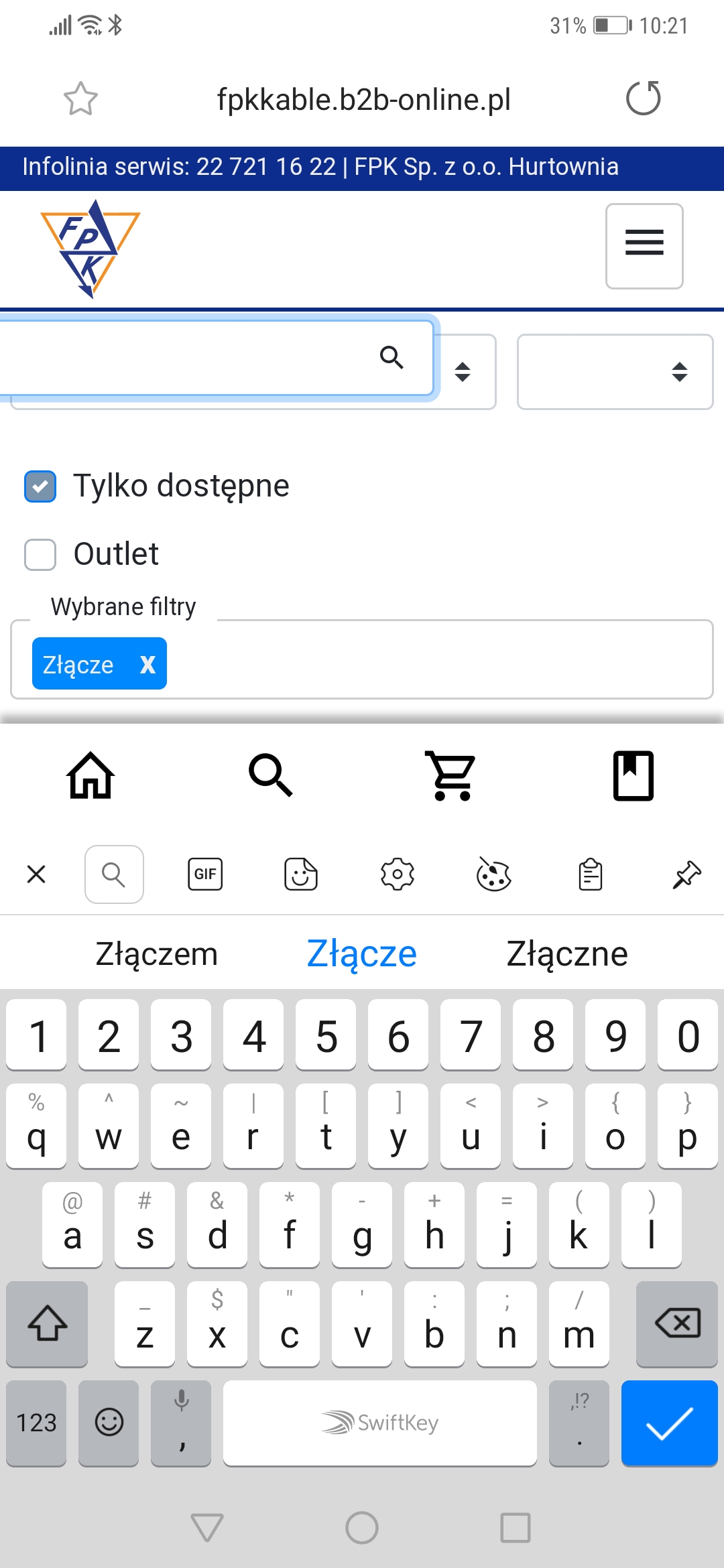The width and height of the screenshot is (724, 1568).
Task: Go to the home page icon
Action: point(90,776)
